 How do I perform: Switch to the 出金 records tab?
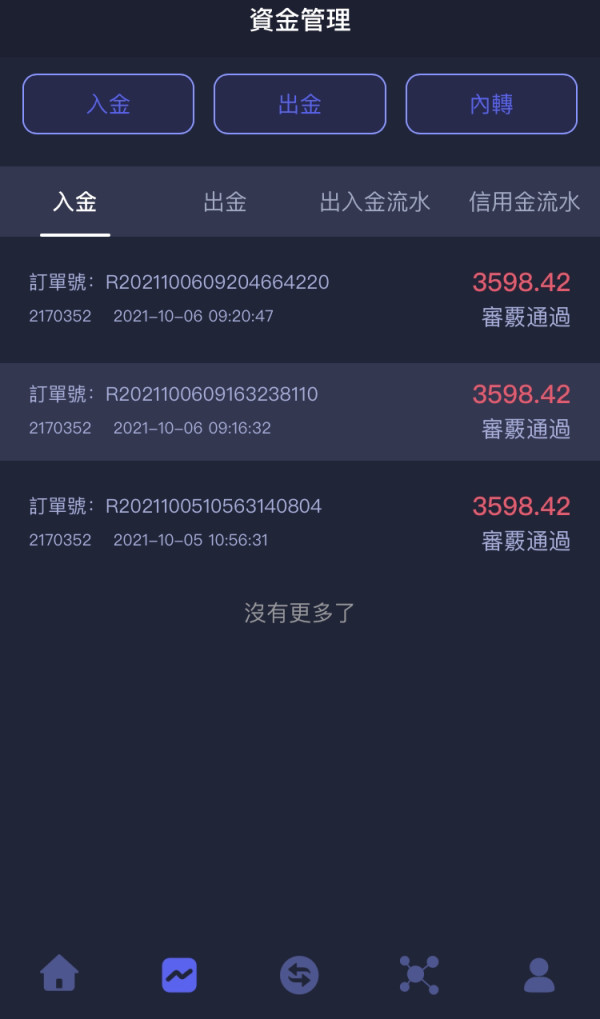click(x=225, y=202)
